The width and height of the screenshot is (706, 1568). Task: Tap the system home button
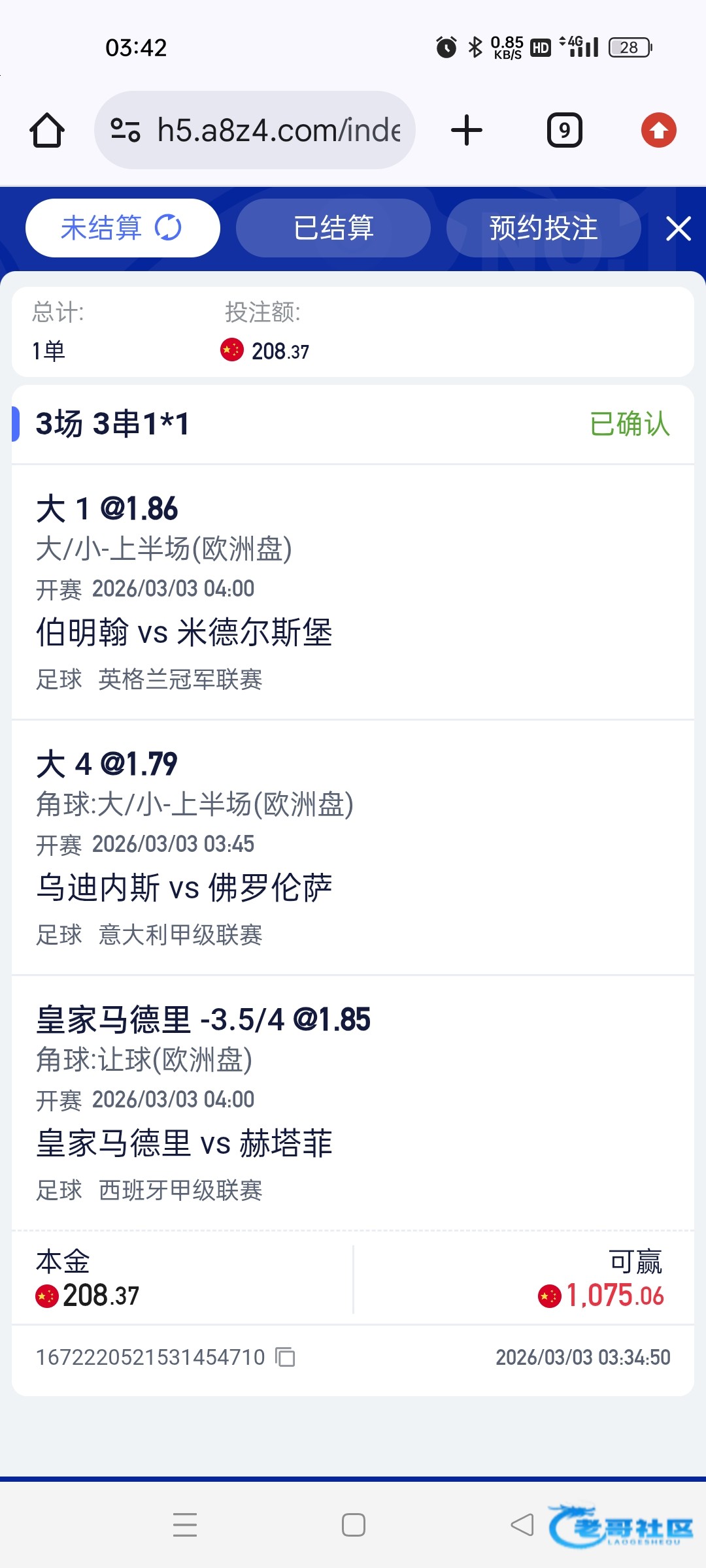click(354, 1525)
